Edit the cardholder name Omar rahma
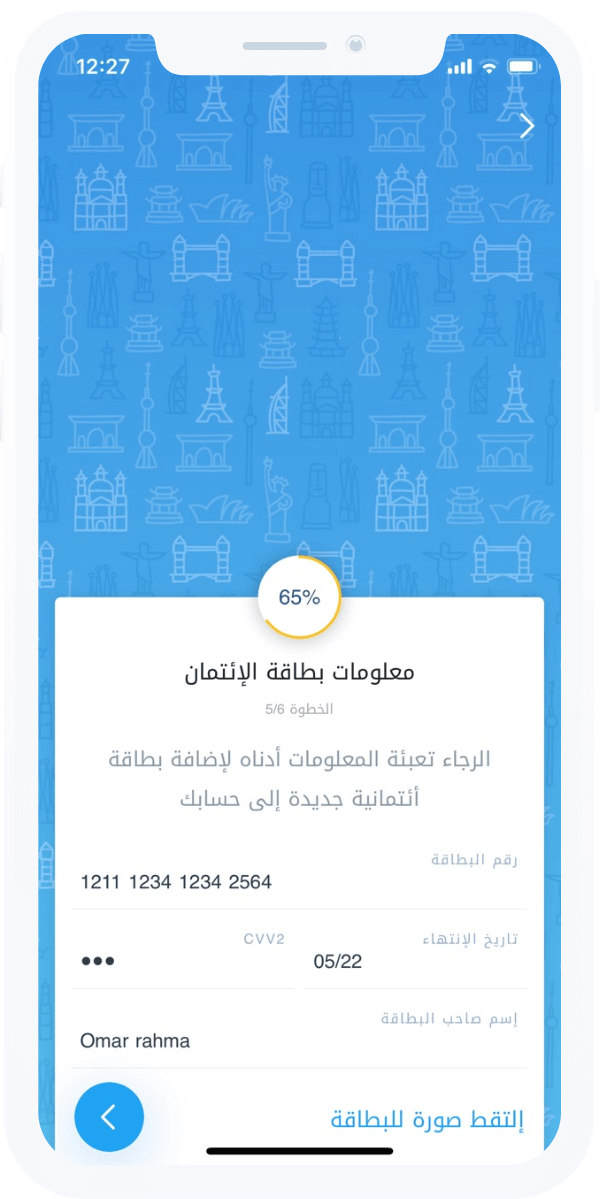 point(300,1041)
